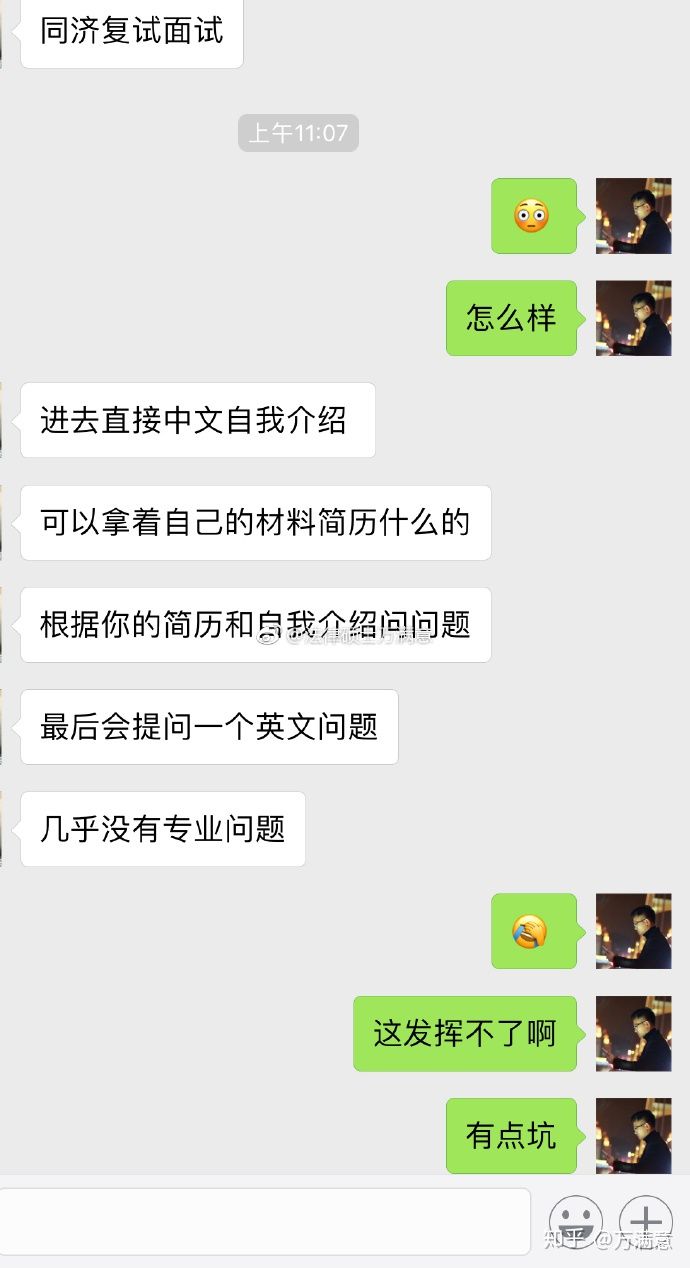This screenshot has width=690, height=1268.
Task: Open sender avatar beside 怎么样 message
Action: (x=633, y=318)
